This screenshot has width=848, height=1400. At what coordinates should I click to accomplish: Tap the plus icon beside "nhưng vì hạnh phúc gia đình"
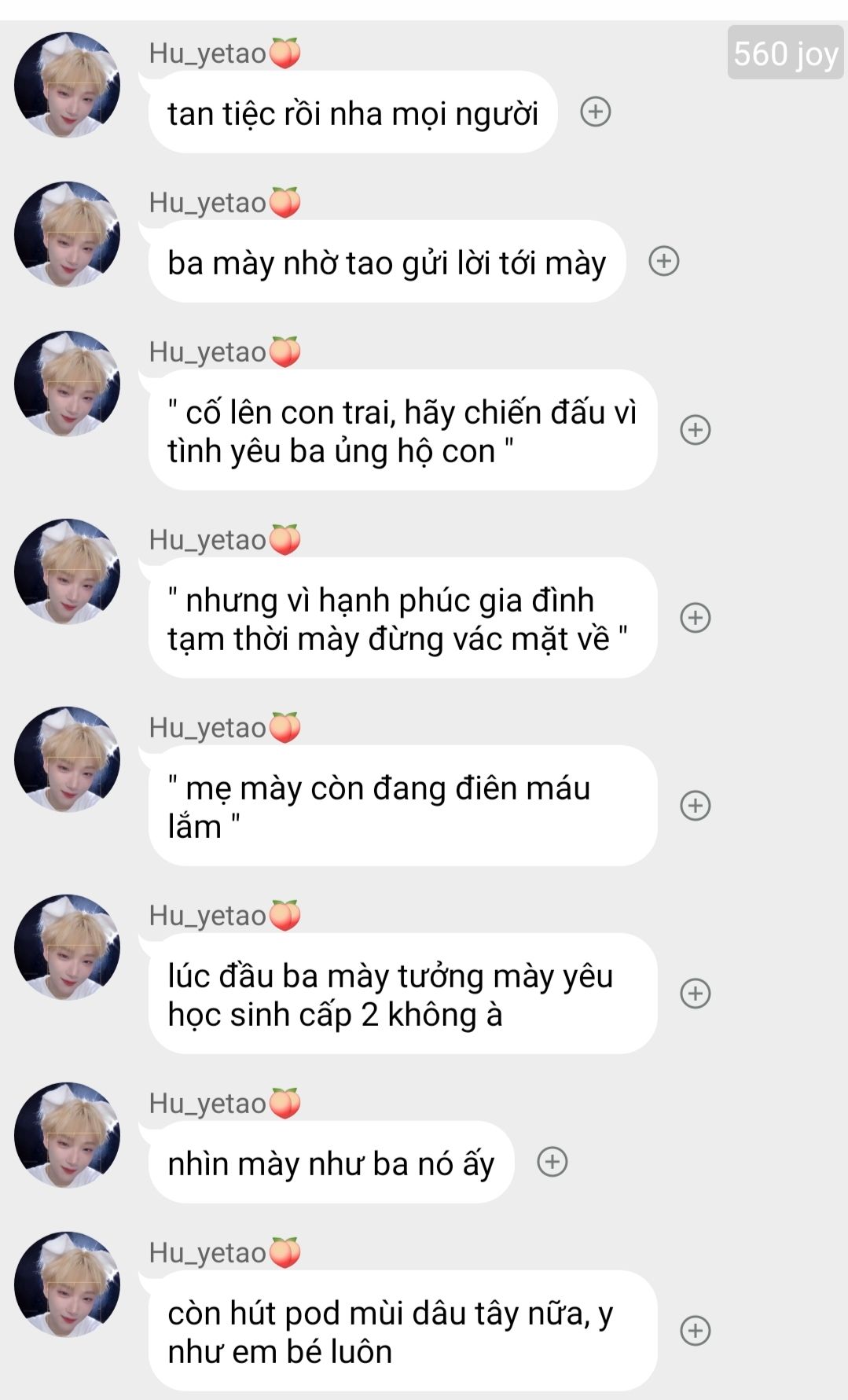tap(696, 618)
